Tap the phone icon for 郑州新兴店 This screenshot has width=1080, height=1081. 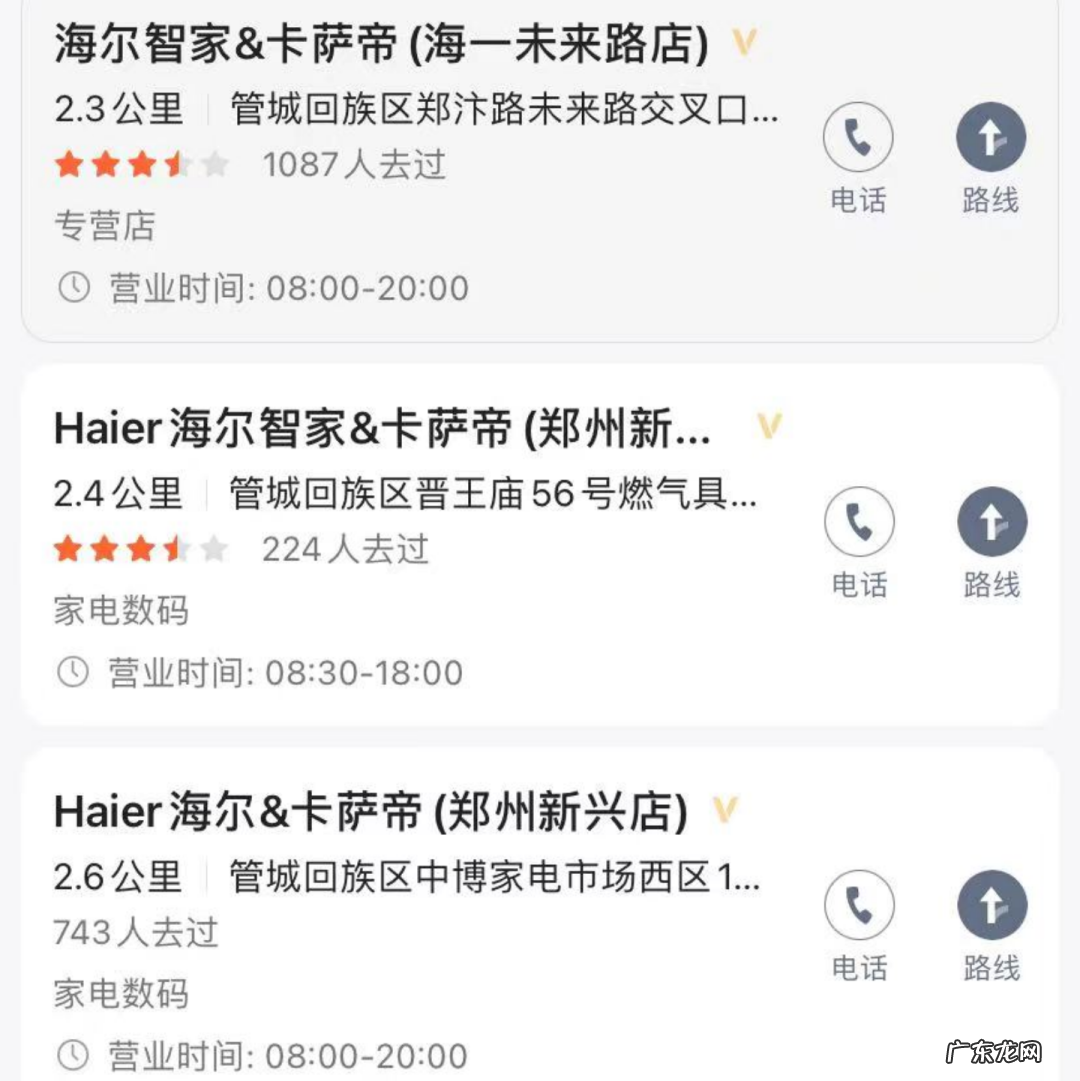point(859,903)
